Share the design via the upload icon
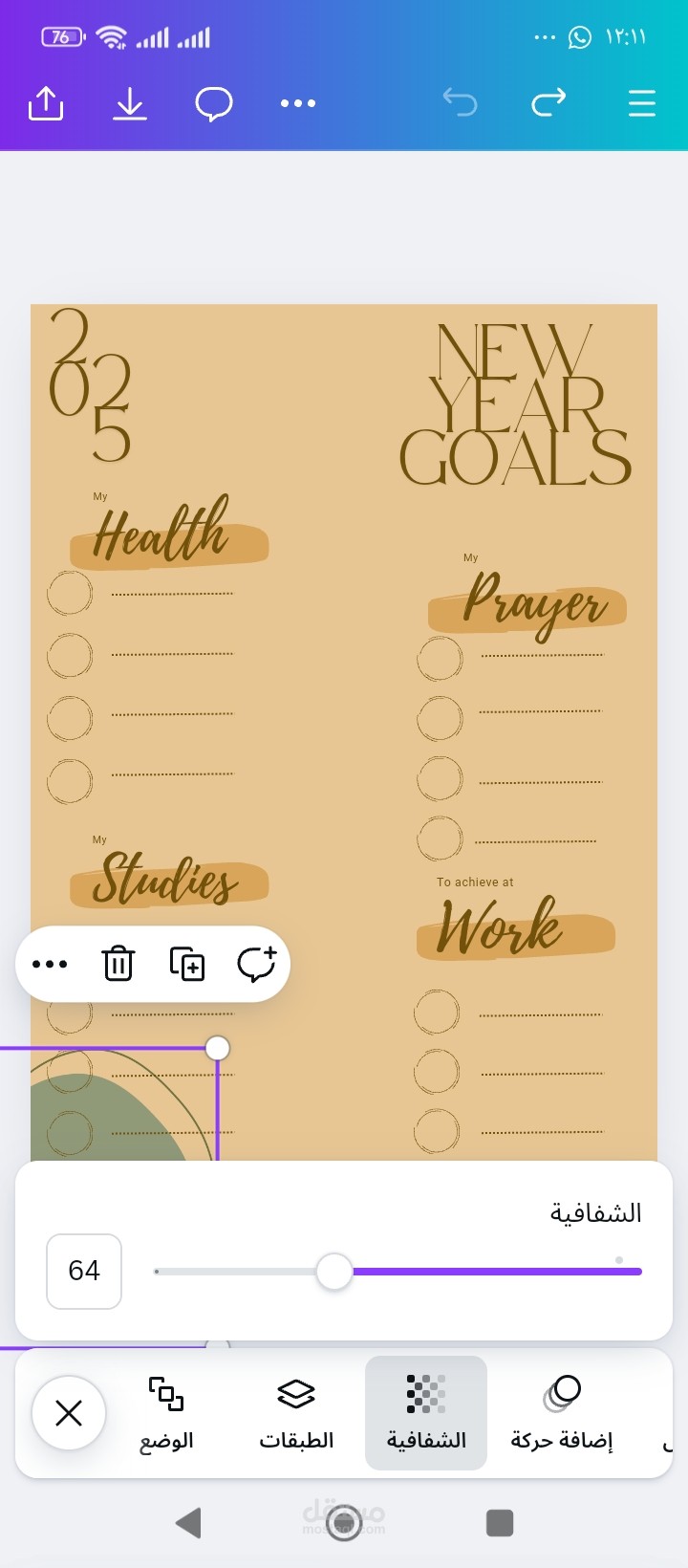The width and height of the screenshot is (688, 1568). [x=46, y=103]
